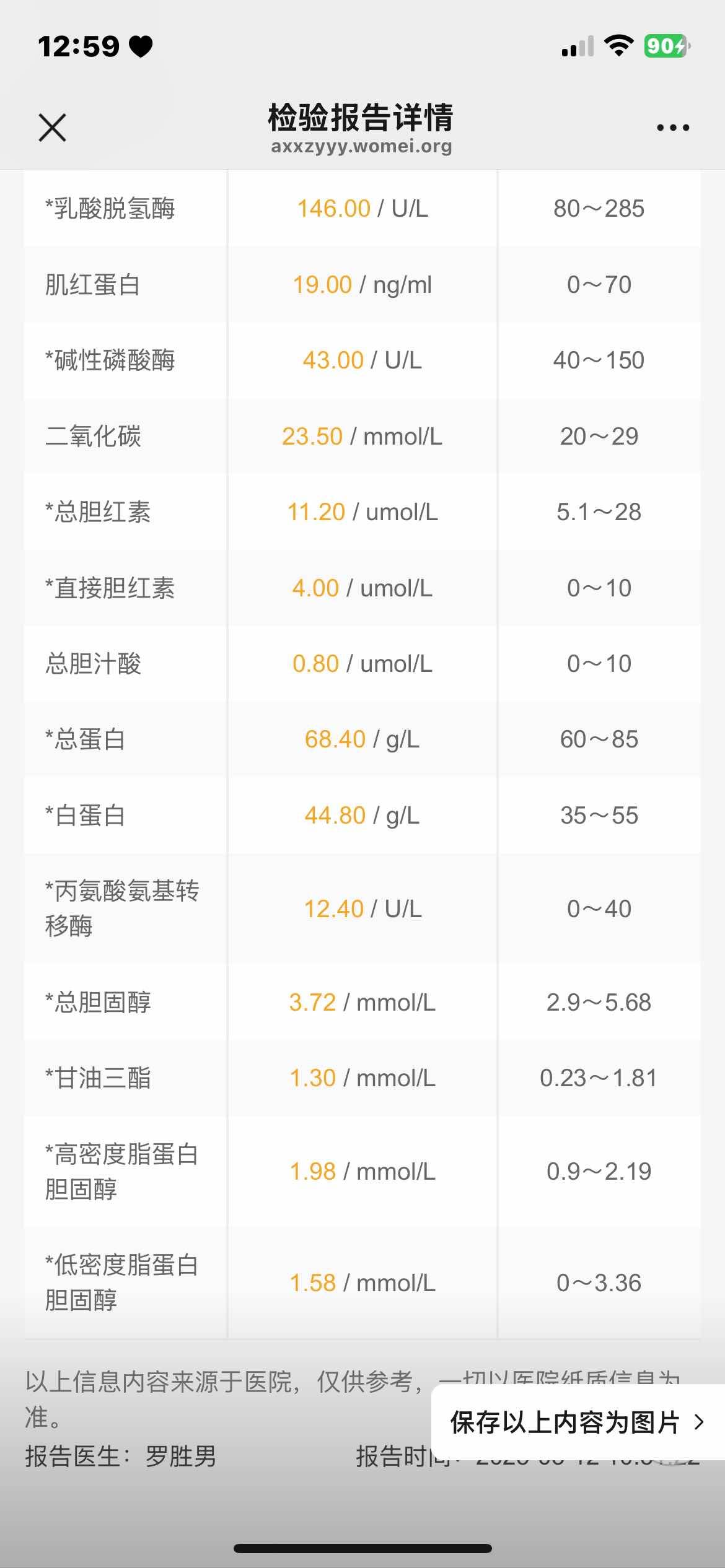
Task: Tap 保存以上内容为图片 to save as image
Action: (576, 1422)
